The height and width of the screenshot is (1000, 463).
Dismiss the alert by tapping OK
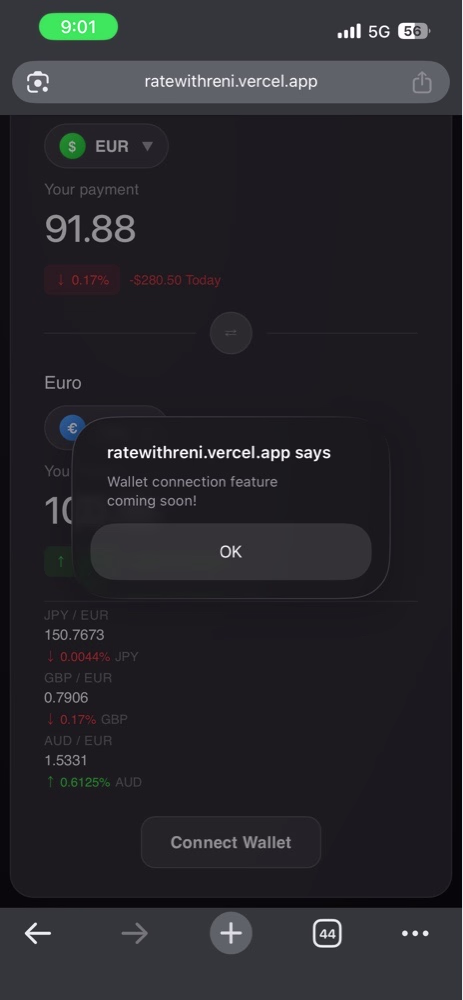(x=231, y=552)
